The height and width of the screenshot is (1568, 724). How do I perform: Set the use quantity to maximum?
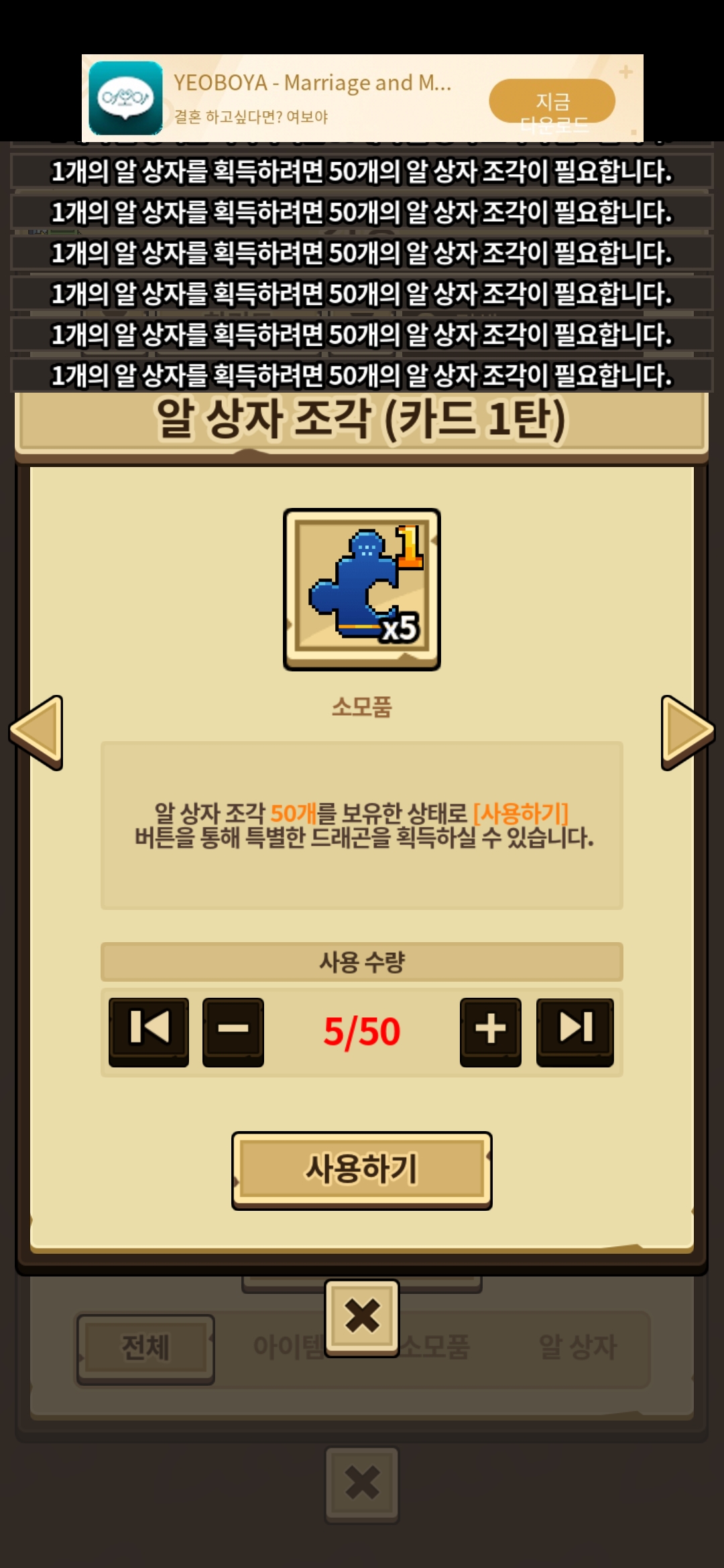point(575,1030)
